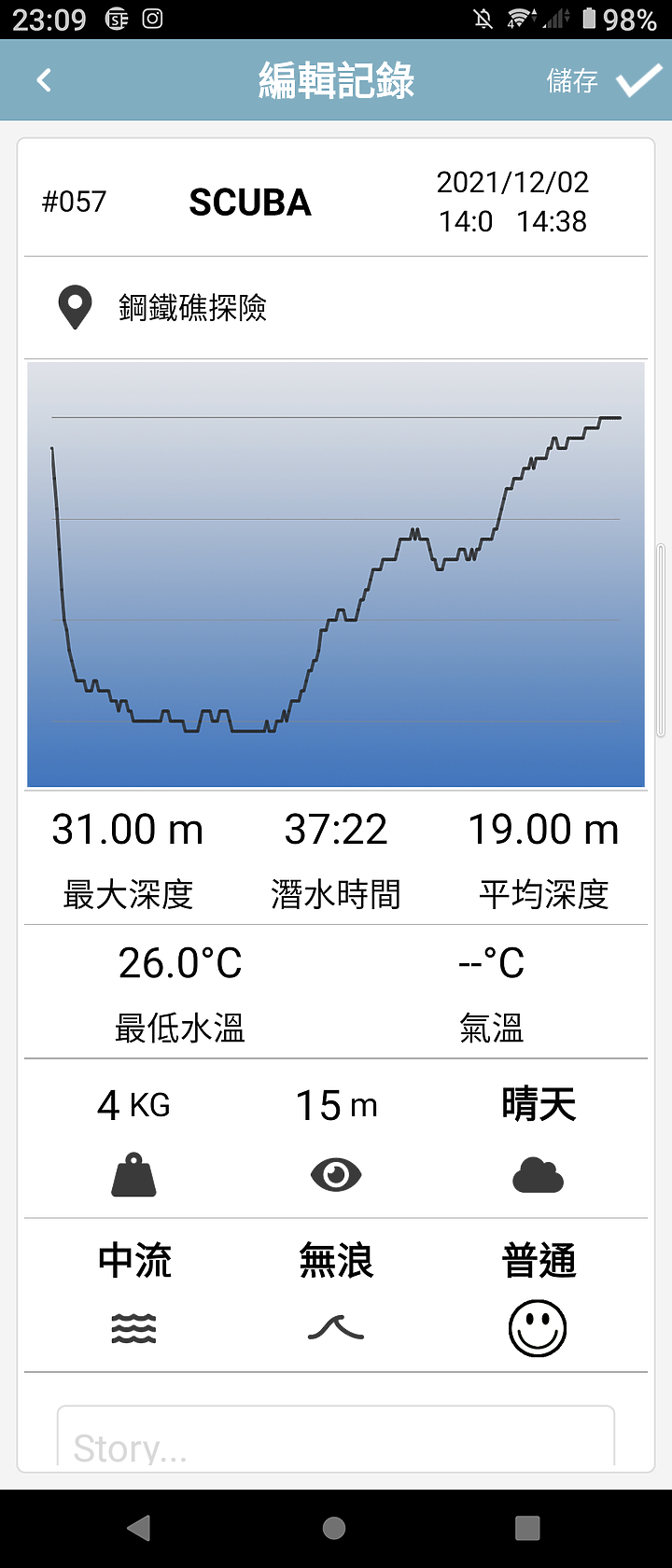672x1568 pixels.
Task: Edit the max depth 31.00 m
Action: coord(128,830)
